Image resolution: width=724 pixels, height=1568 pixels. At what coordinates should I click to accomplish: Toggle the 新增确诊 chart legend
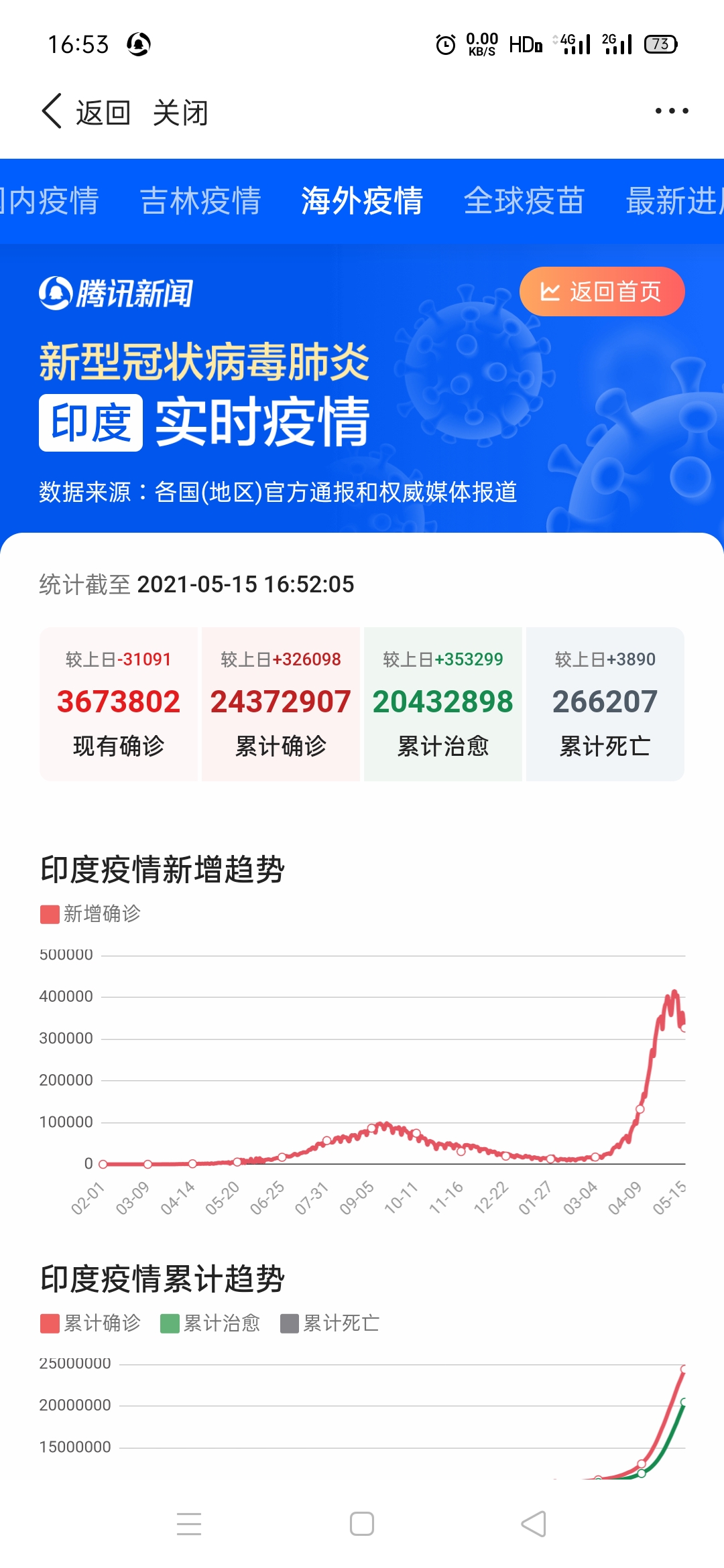[90, 914]
